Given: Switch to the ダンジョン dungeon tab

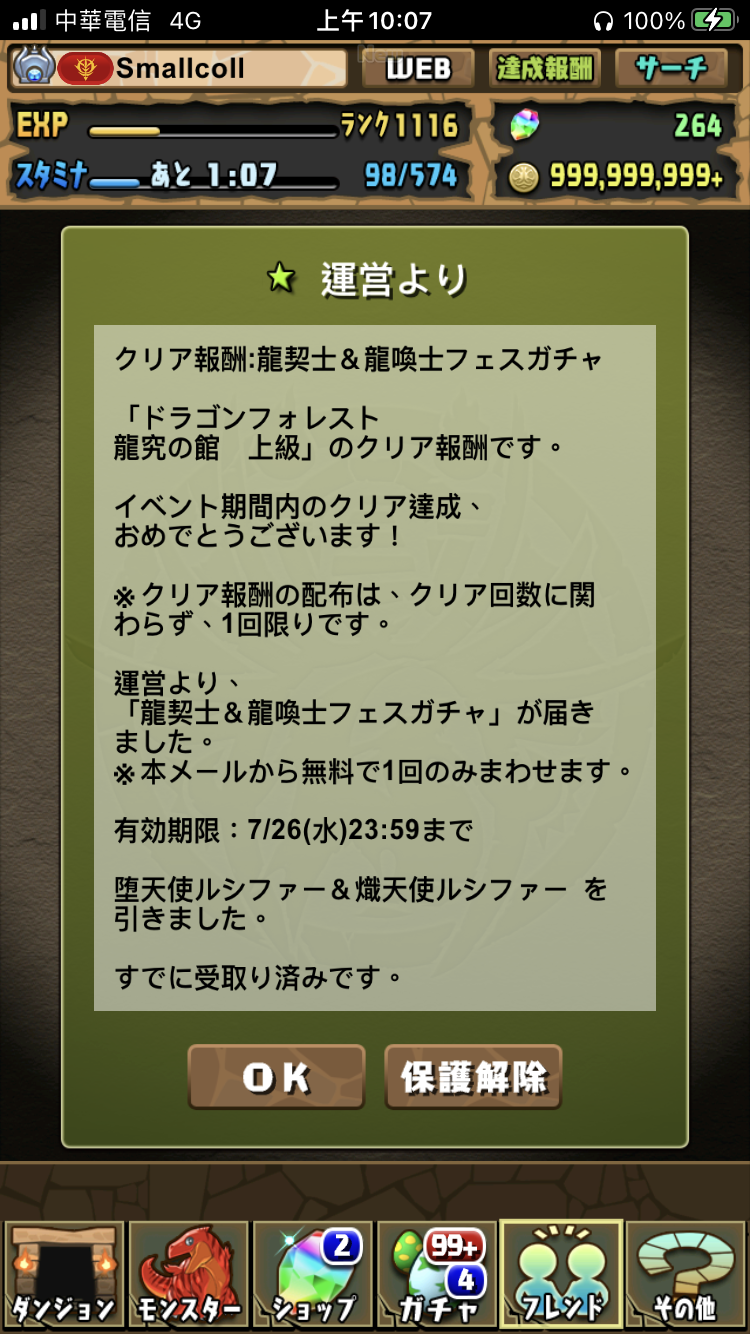Looking at the screenshot, I should pyautogui.click(x=62, y=1272).
